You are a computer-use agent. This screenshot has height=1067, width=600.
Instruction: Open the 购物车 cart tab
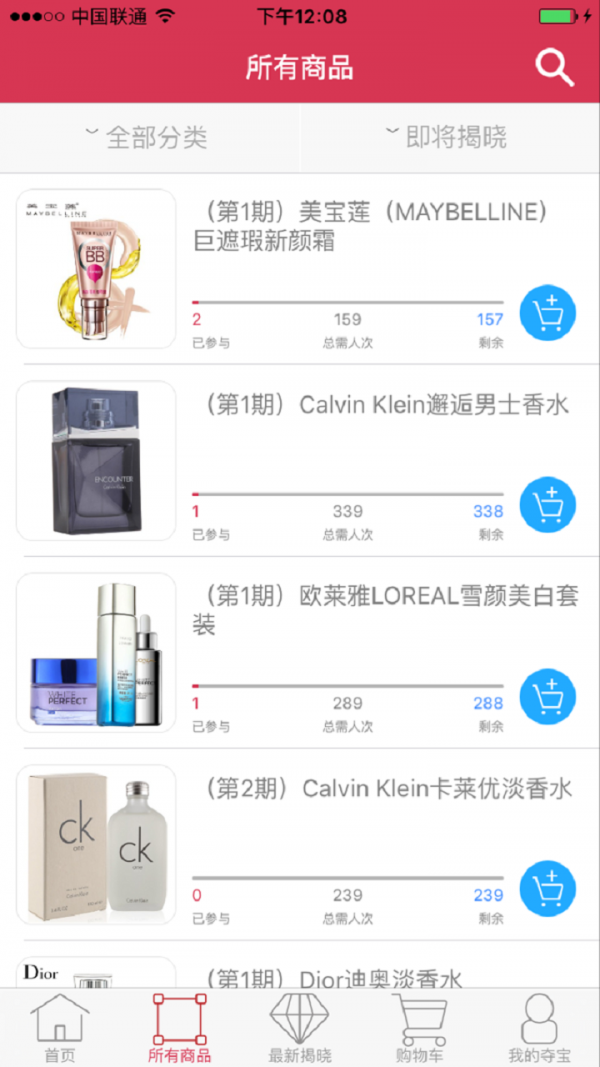[420, 1028]
